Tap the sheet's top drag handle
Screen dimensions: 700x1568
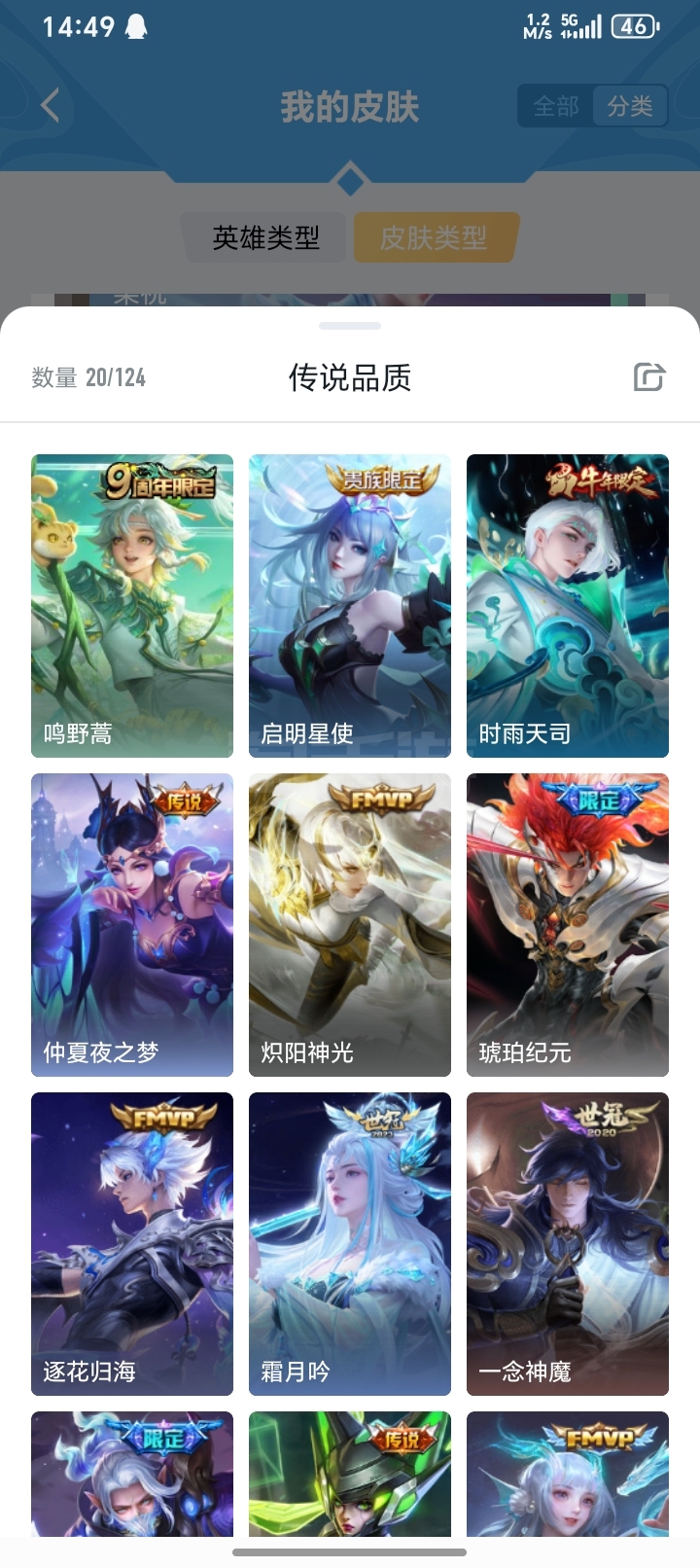350,326
